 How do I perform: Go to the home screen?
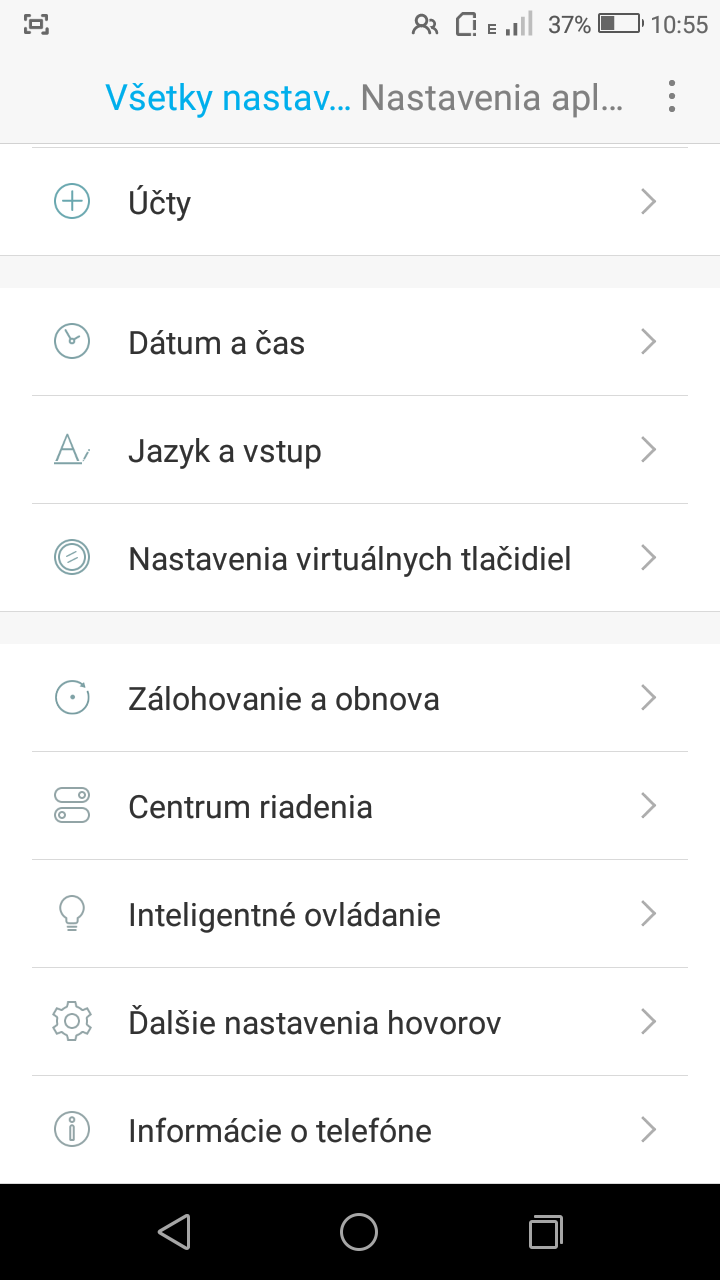359,1232
